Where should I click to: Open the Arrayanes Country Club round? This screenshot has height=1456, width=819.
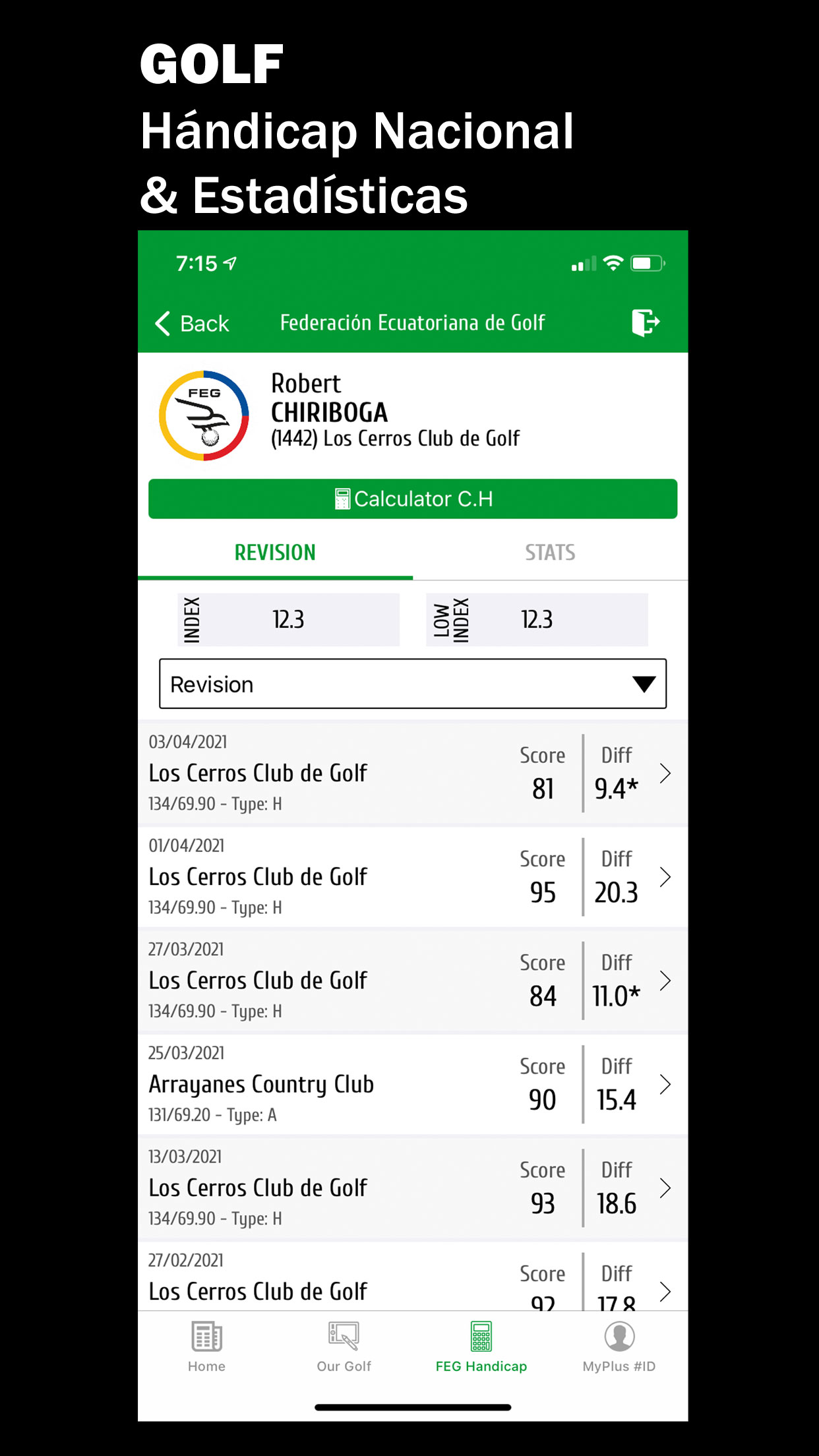(x=413, y=1083)
